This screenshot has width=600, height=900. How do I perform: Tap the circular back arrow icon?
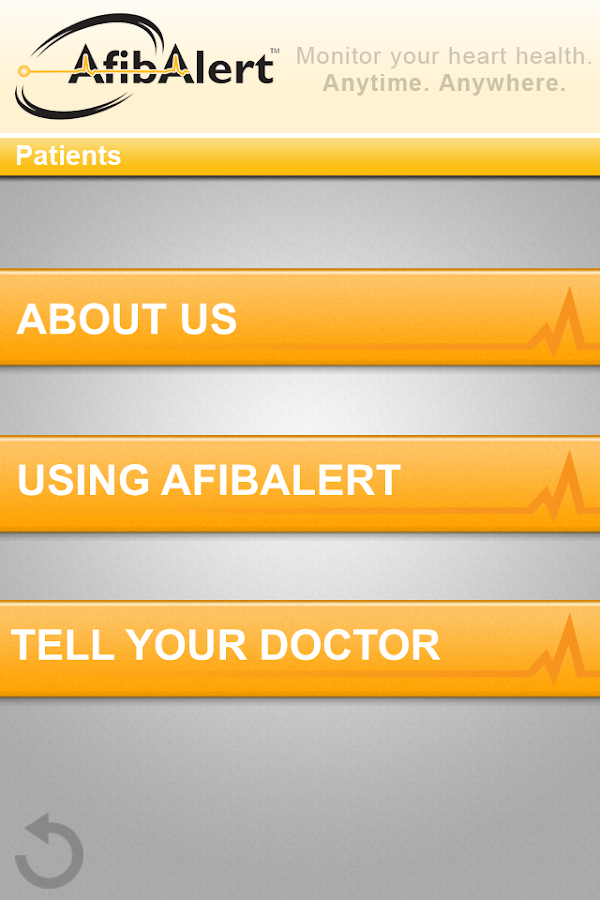tap(50, 851)
